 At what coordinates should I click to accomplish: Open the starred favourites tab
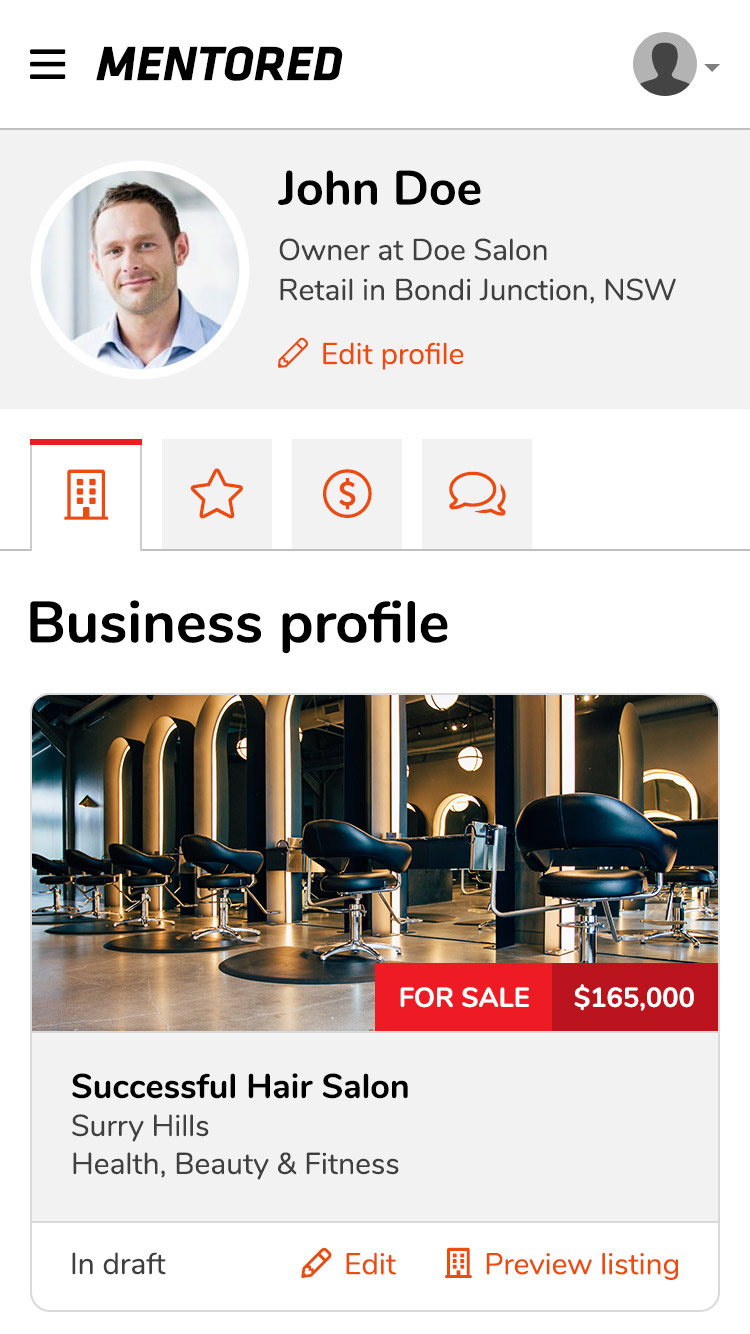pyautogui.click(x=217, y=493)
